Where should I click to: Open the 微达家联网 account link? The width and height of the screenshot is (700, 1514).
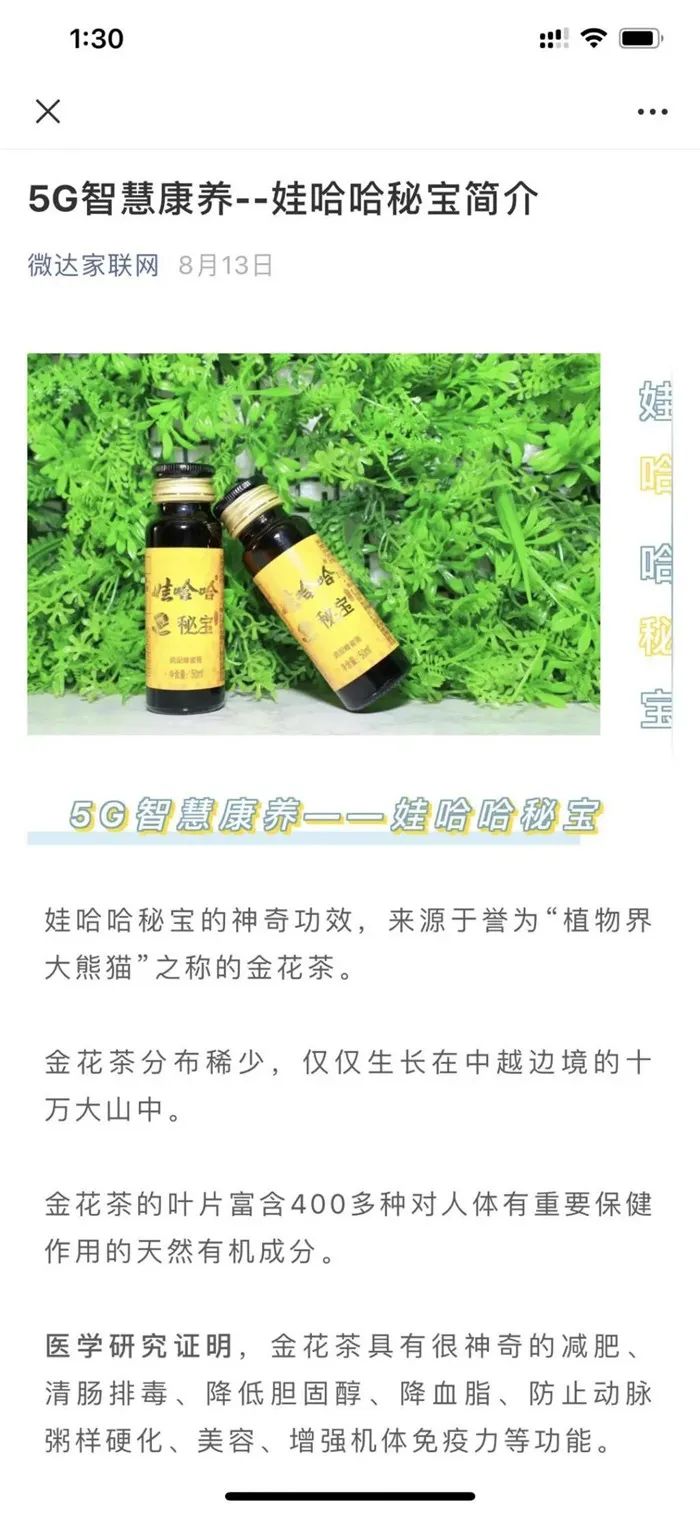pos(93,265)
